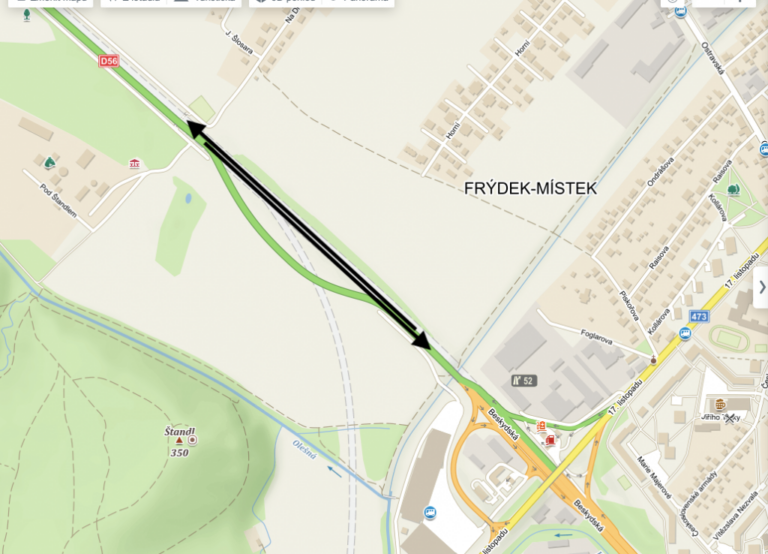This screenshot has height=554, width=768.
Task: Select the bus stop marker beside road 473
Action: click(x=685, y=334)
